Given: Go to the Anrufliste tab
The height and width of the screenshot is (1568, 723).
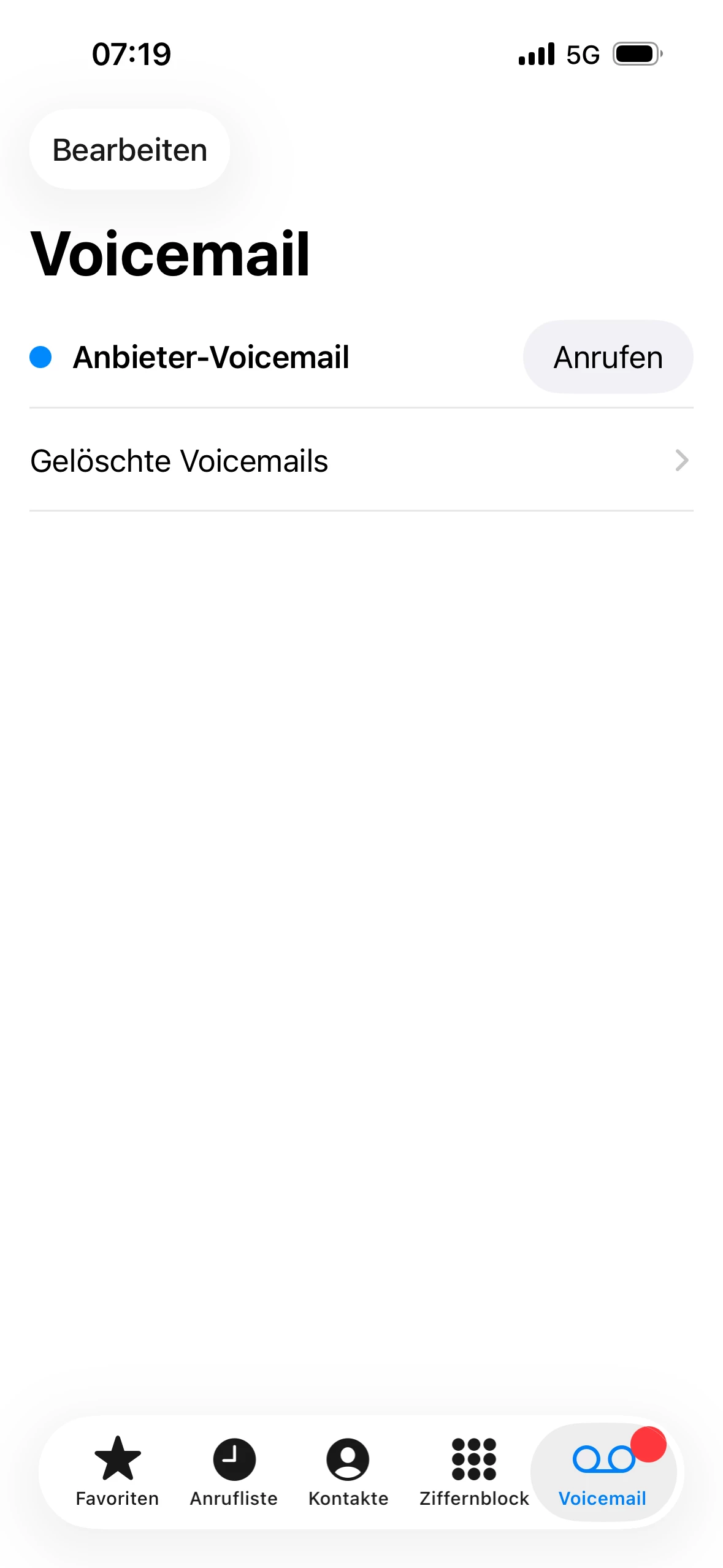Looking at the screenshot, I should pyautogui.click(x=234, y=1471).
